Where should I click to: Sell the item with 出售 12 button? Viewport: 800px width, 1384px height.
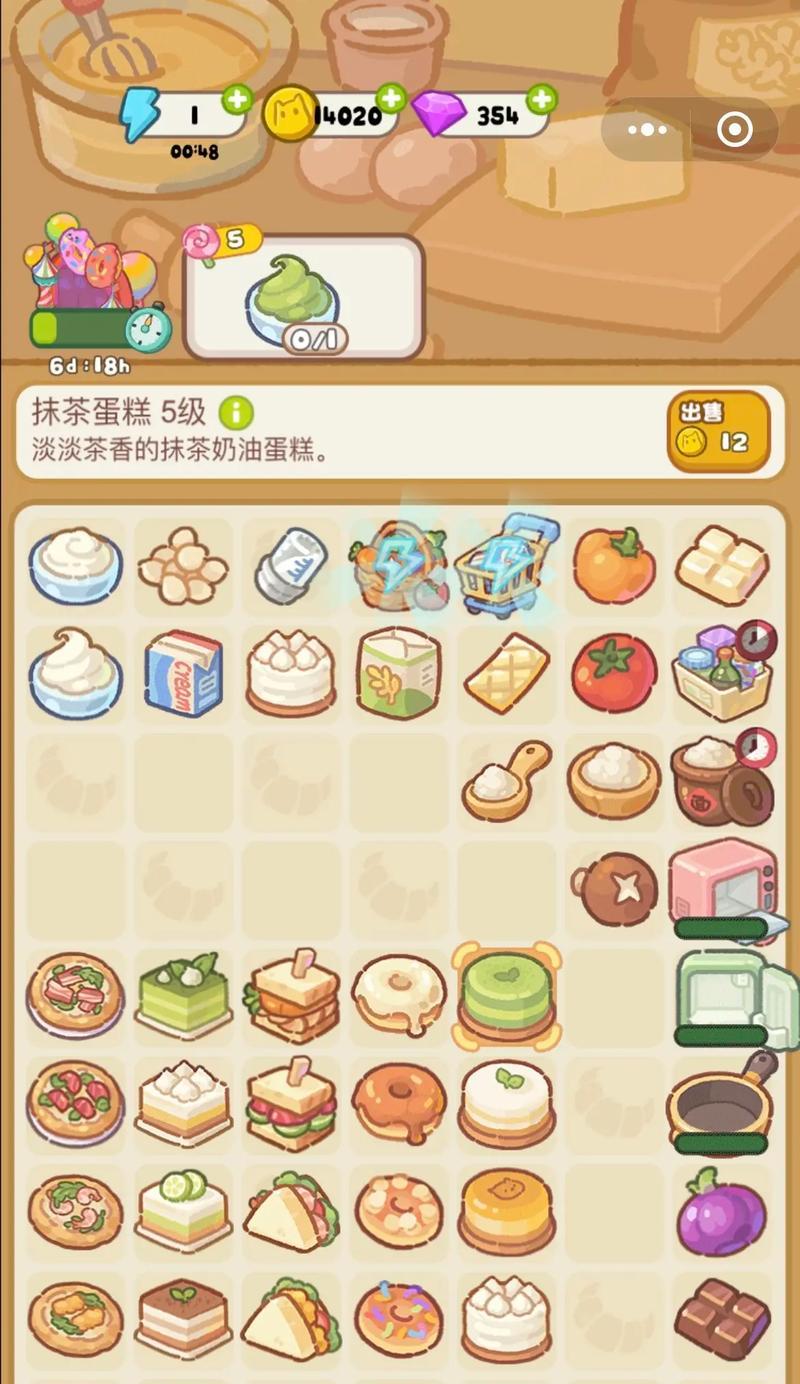tap(718, 430)
